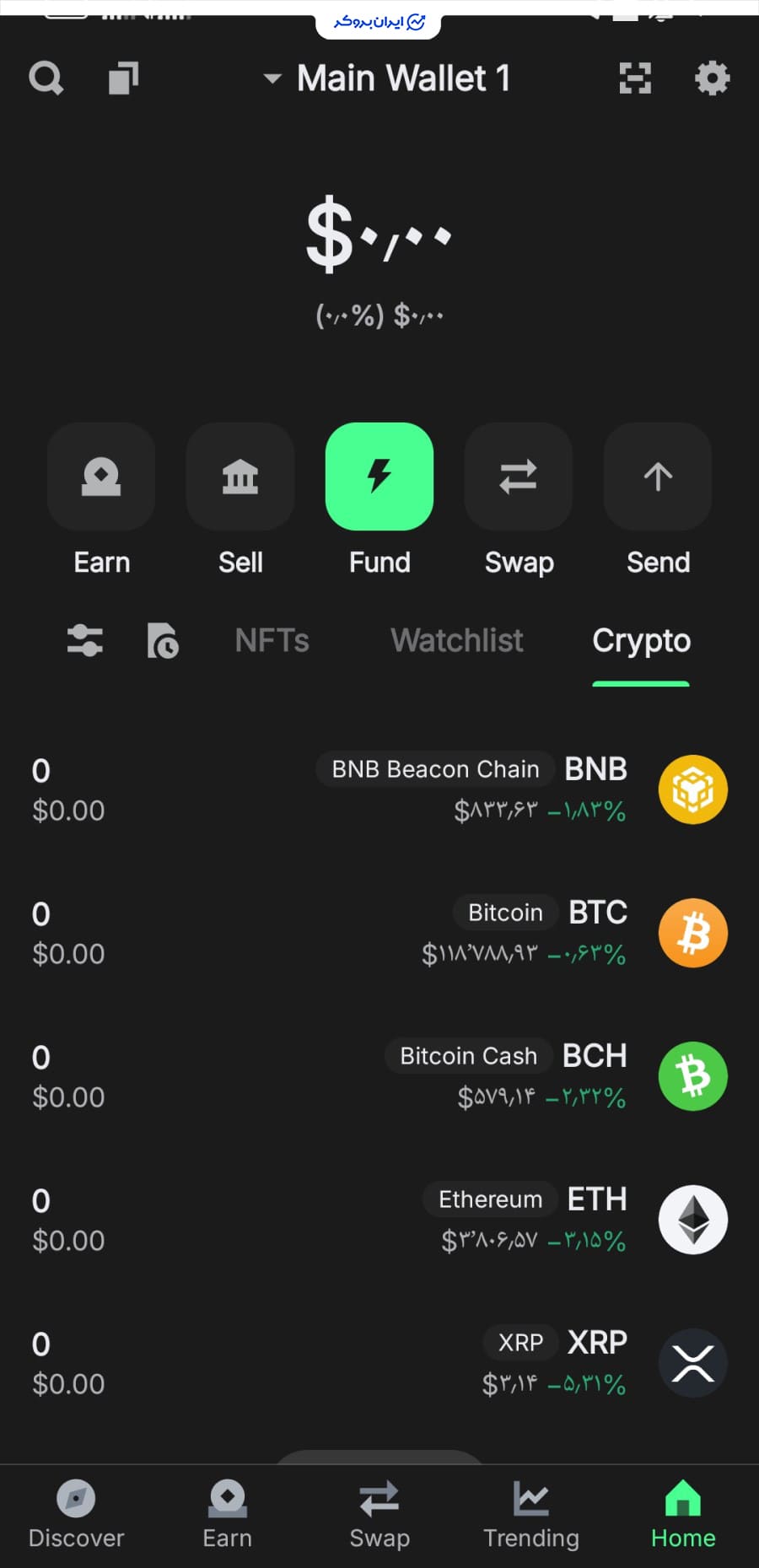Open the Bitcoin BTC asset
759x1568 pixels.
click(379, 933)
